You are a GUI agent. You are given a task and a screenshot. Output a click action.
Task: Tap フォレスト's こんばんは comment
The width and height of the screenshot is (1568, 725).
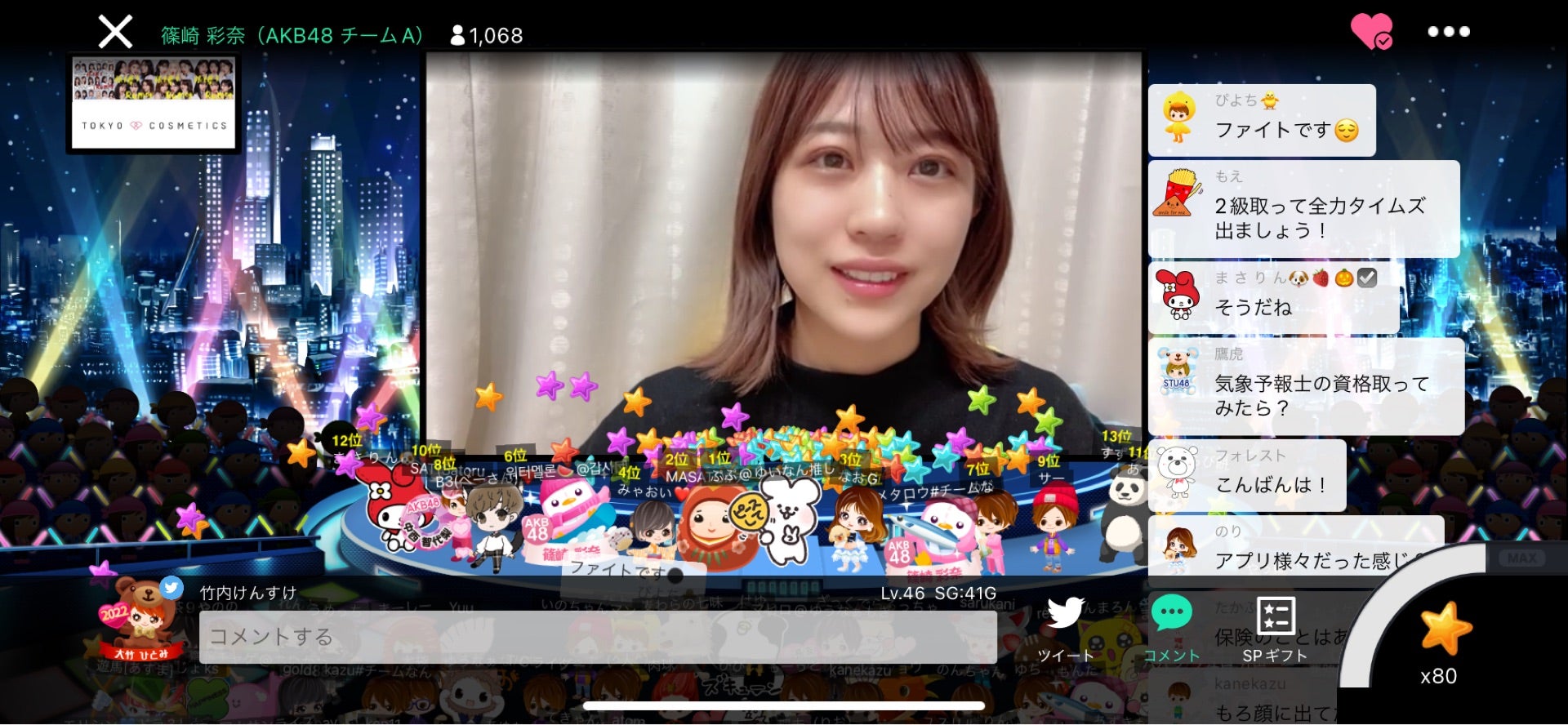click(x=1248, y=476)
